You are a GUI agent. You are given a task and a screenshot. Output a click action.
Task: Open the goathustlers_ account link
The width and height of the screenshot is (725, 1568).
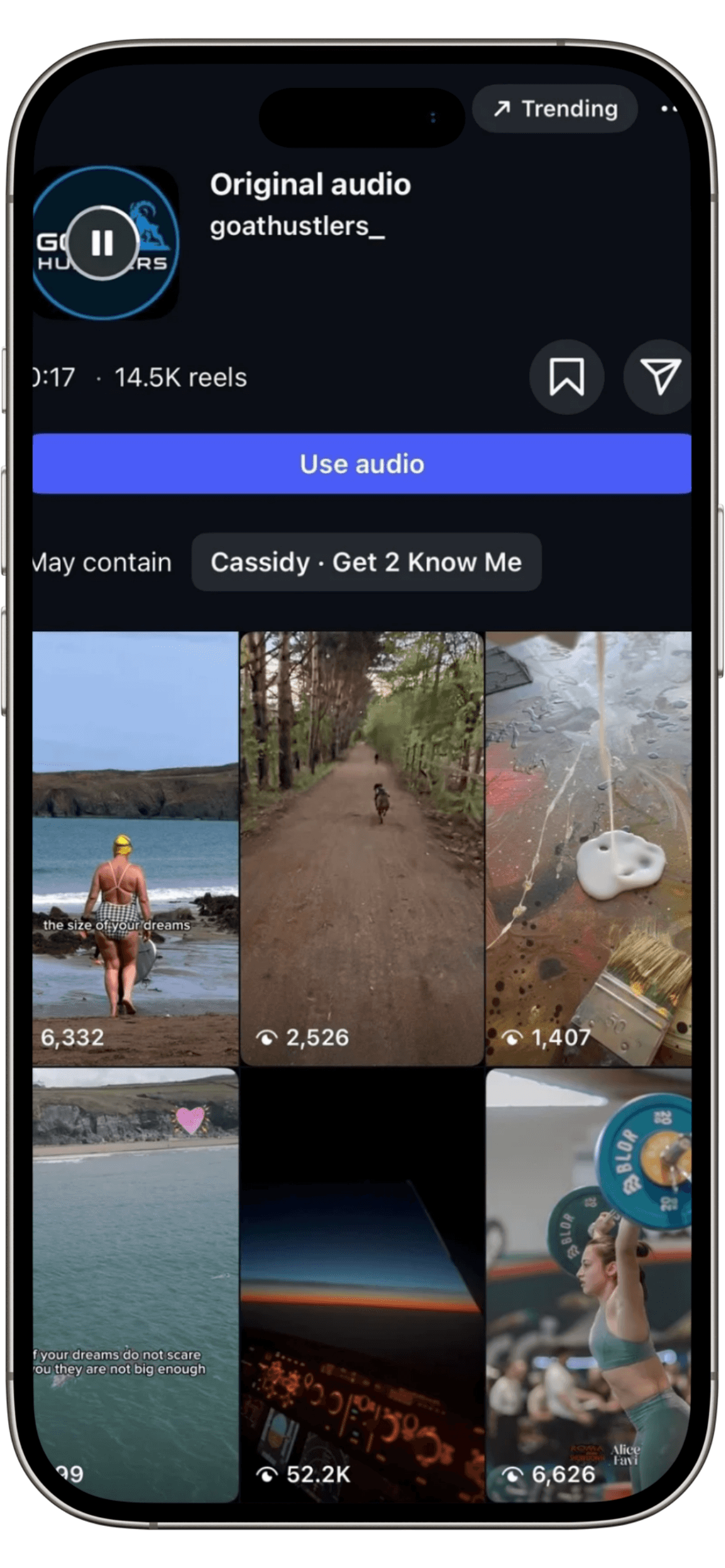tap(297, 227)
